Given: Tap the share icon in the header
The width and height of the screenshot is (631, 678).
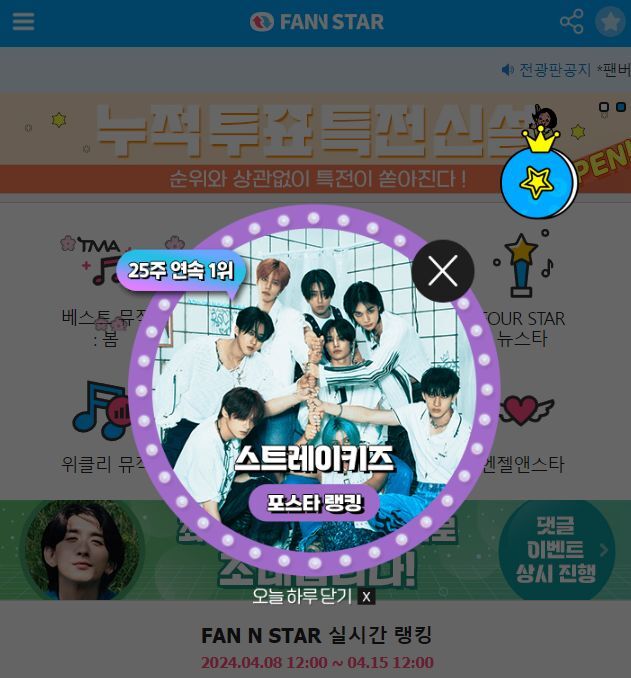Looking at the screenshot, I should 571,22.
